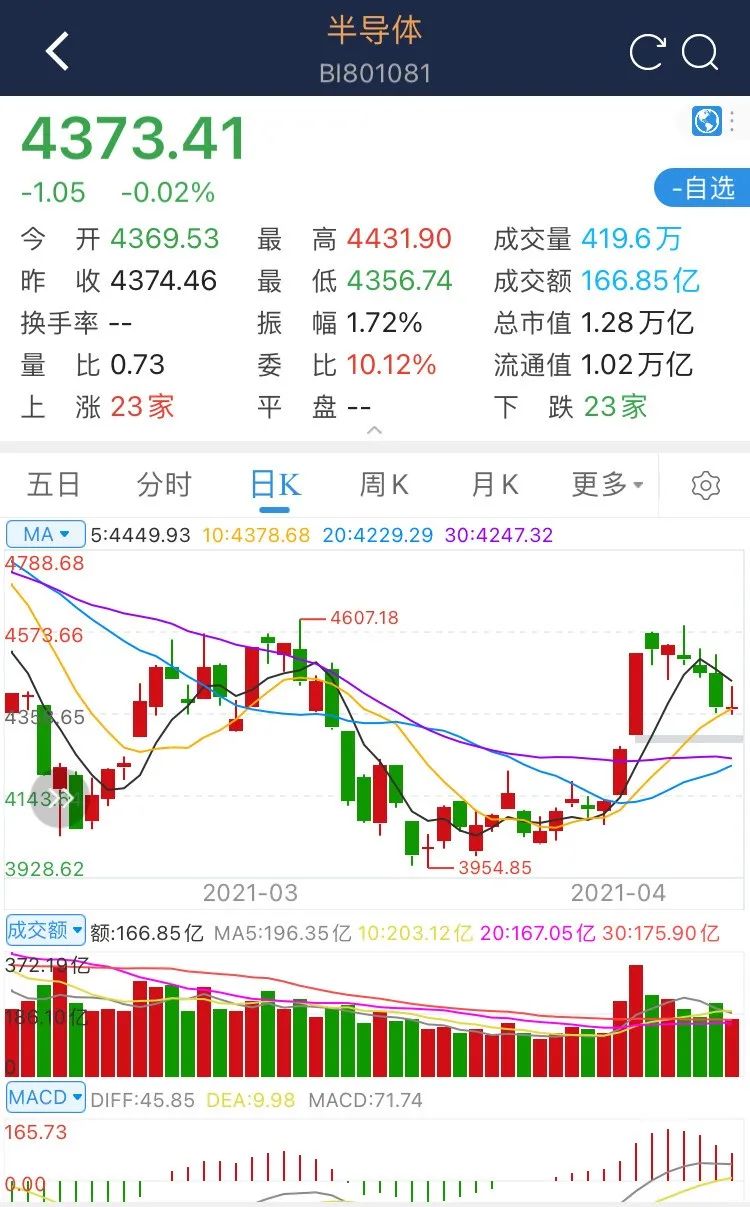Switch to the 分时 tab

(164, 485)
